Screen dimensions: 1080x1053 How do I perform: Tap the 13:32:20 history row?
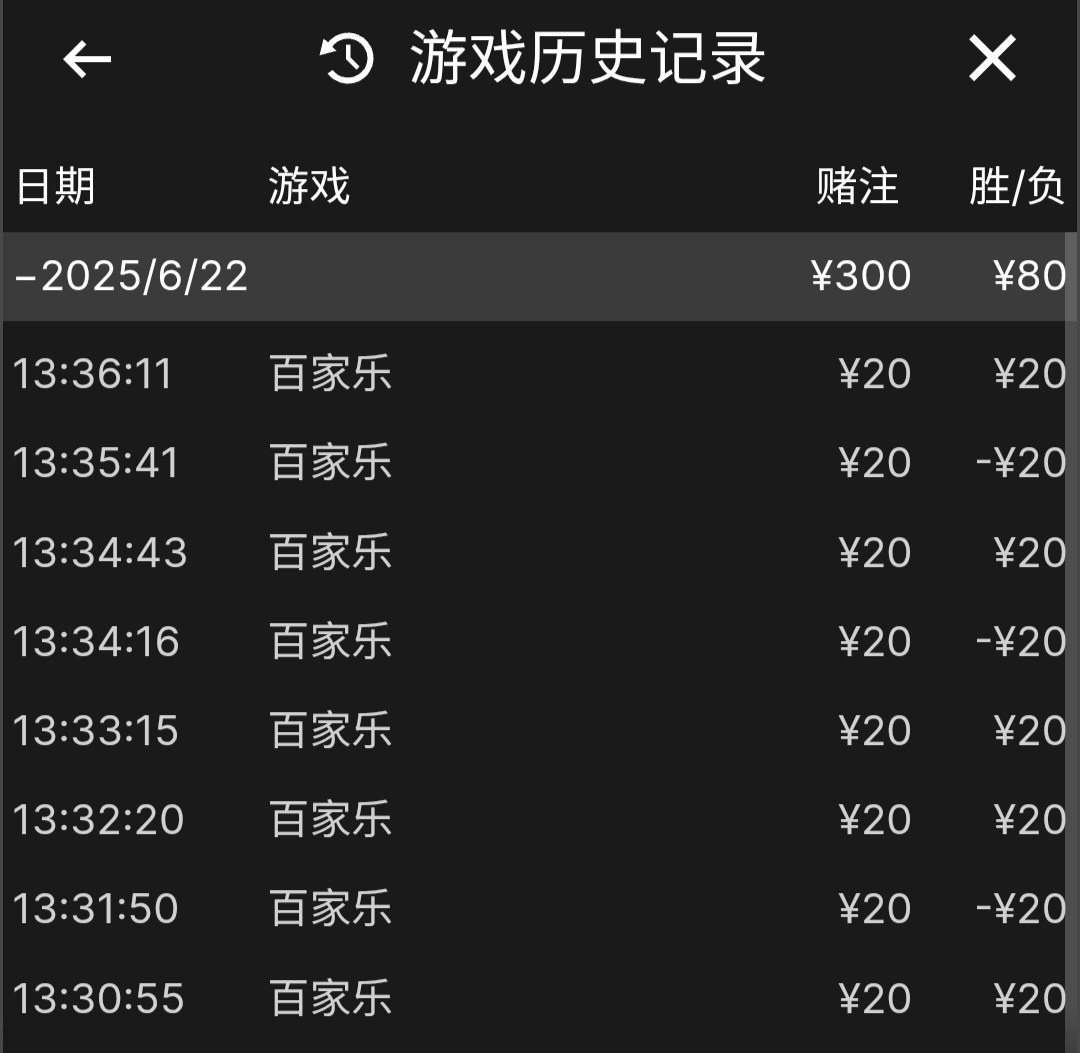(x=538, y=820)
